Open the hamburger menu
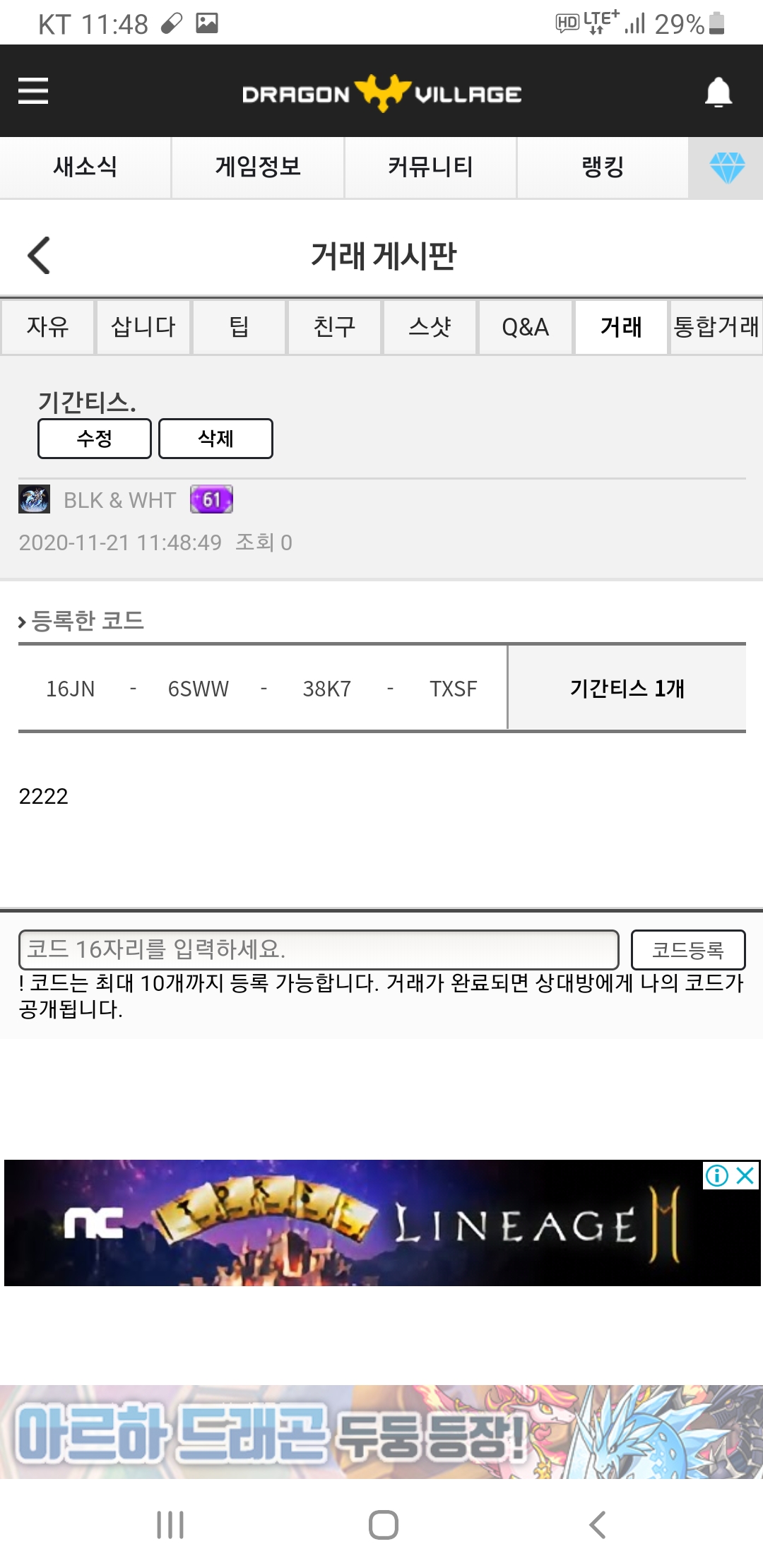 [32, 91]
